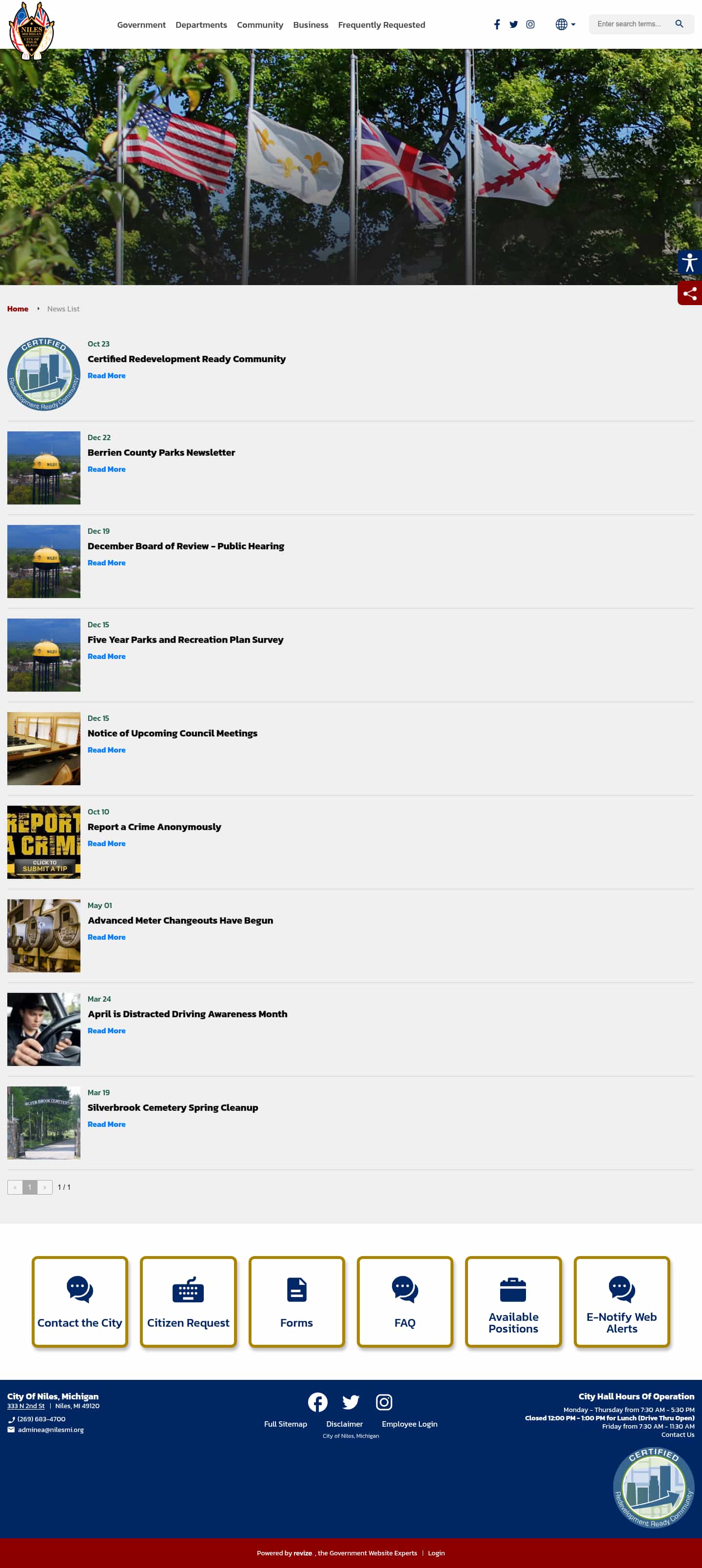Viewport: 702px width, 1568px height.
Task: Open the Facebook icon in header
Action: [497, 24]
